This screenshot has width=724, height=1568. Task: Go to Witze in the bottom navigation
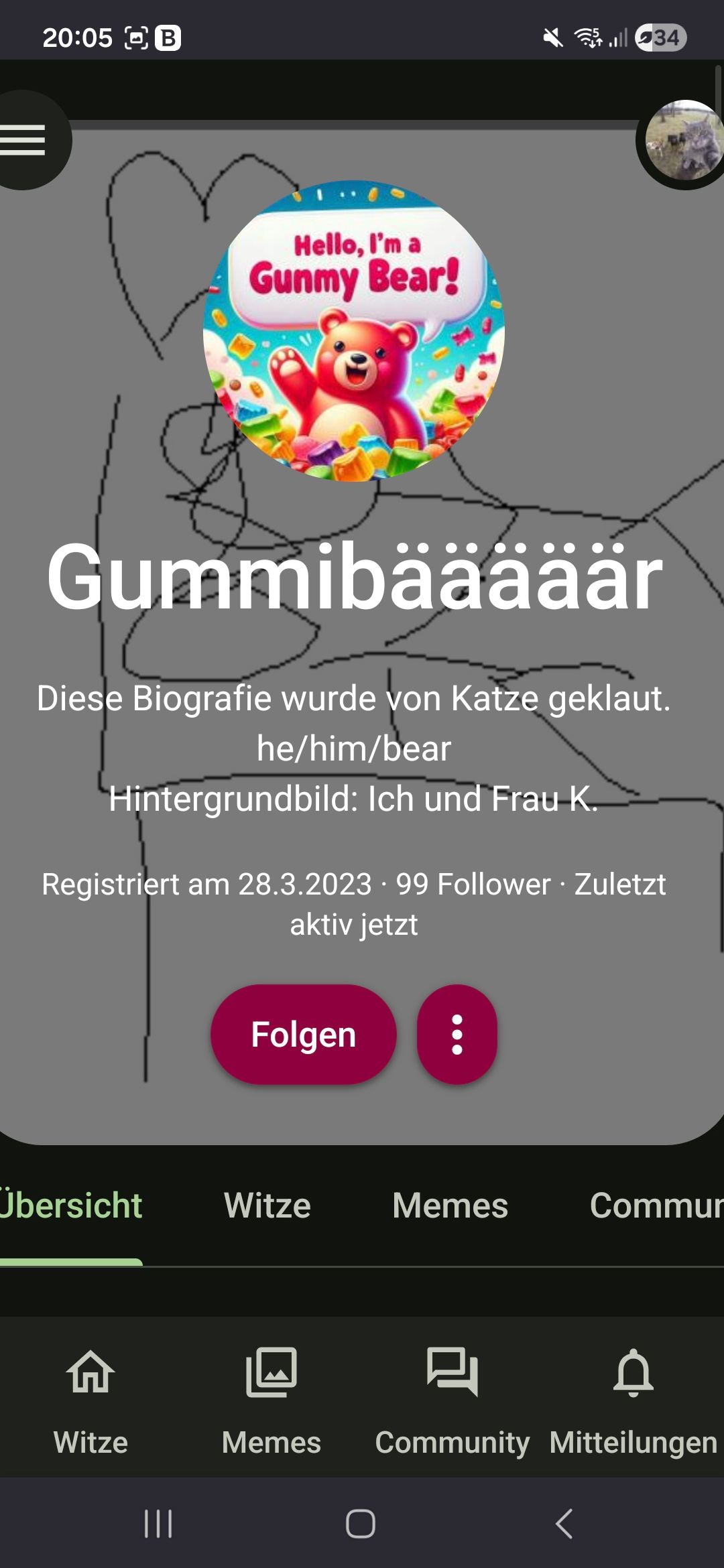pos(90,1399)
